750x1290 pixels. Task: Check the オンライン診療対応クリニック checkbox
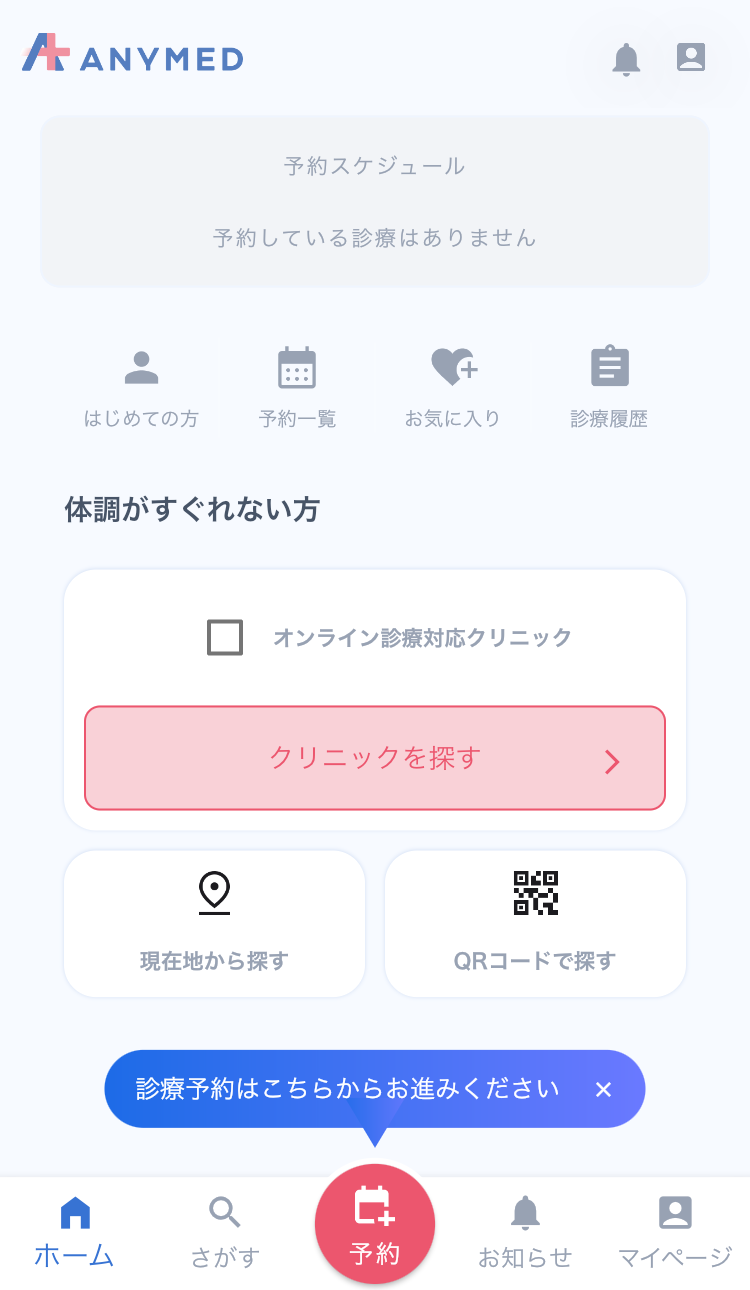[225, 637]
